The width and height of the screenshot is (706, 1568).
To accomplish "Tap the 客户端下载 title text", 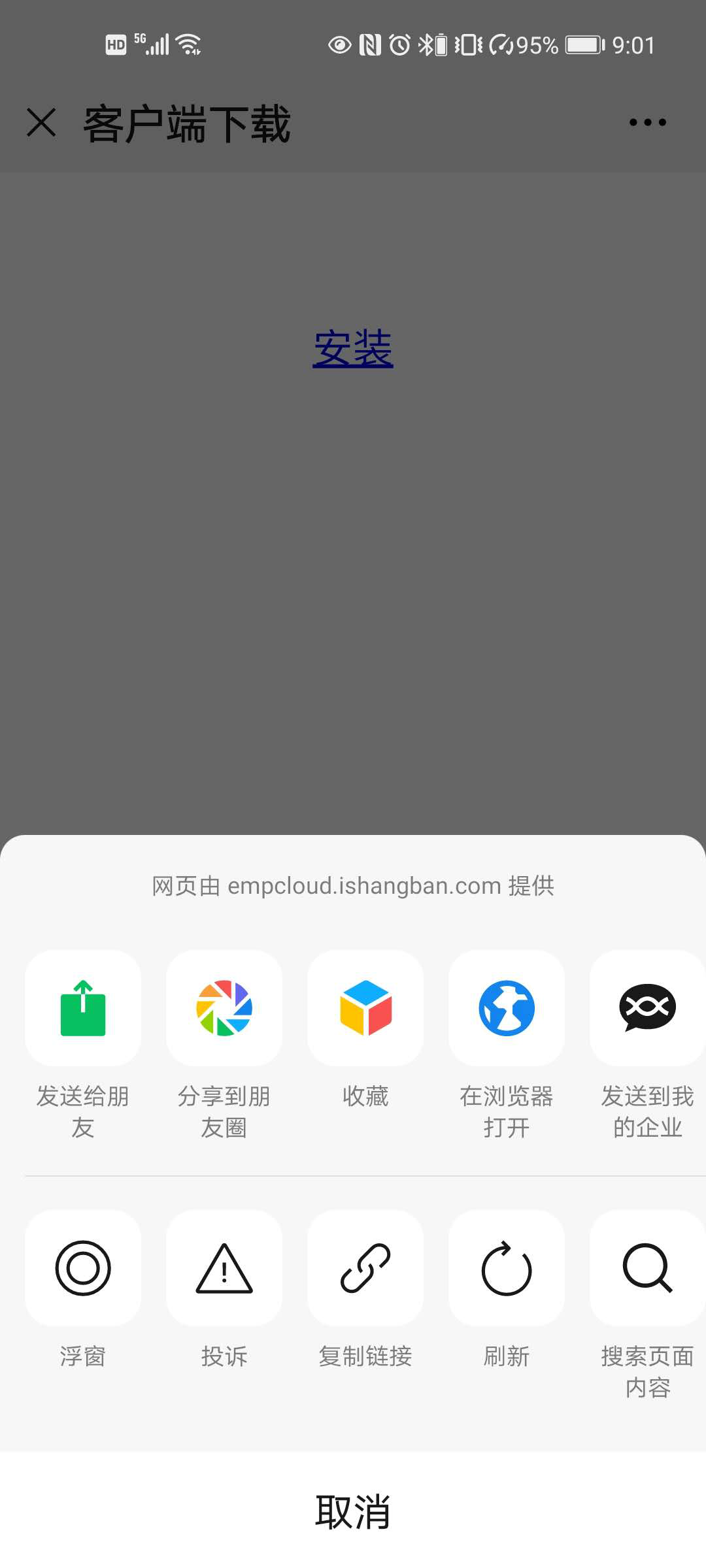I will (187, 122).
